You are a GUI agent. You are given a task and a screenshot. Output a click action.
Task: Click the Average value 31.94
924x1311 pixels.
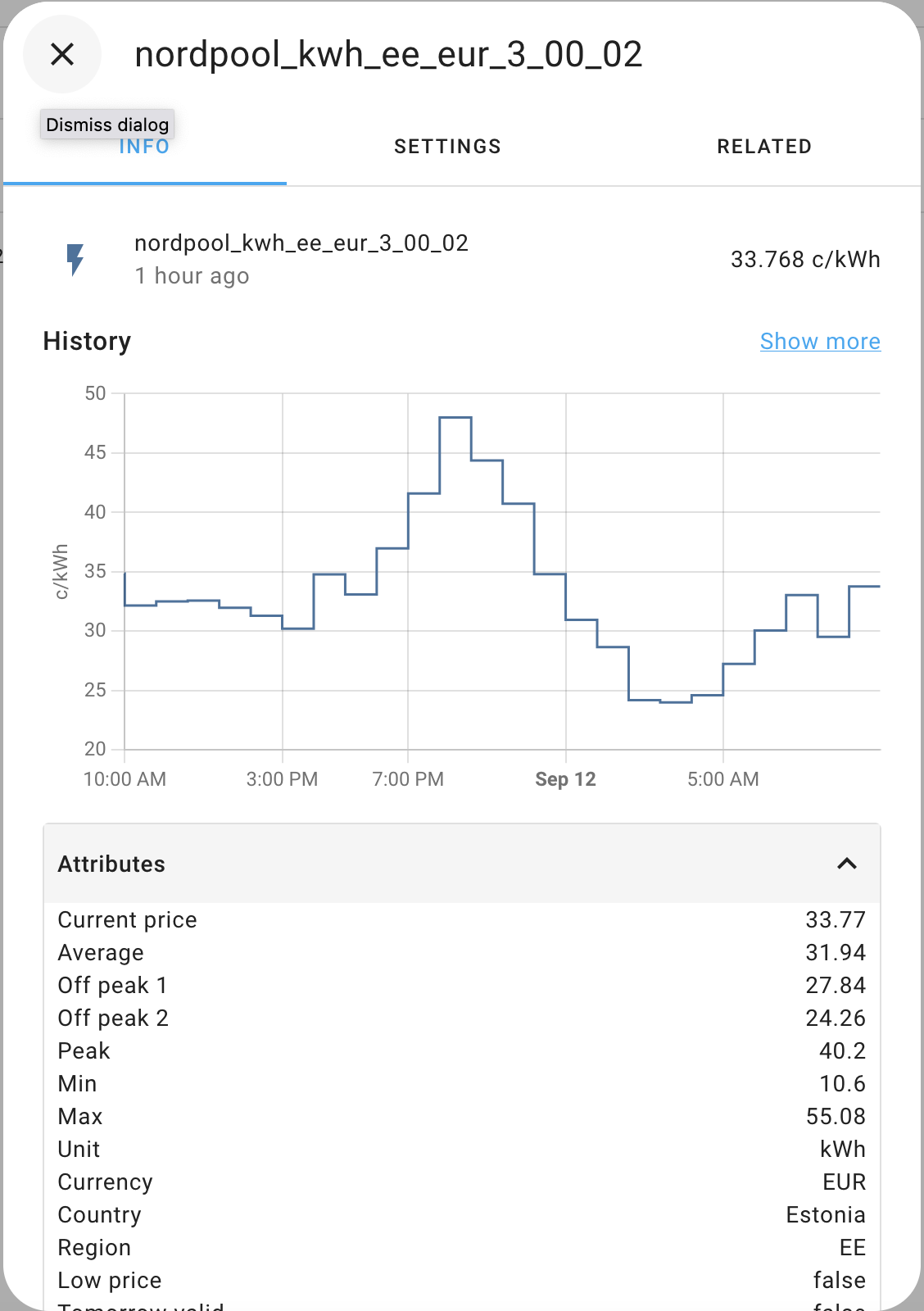836,952
